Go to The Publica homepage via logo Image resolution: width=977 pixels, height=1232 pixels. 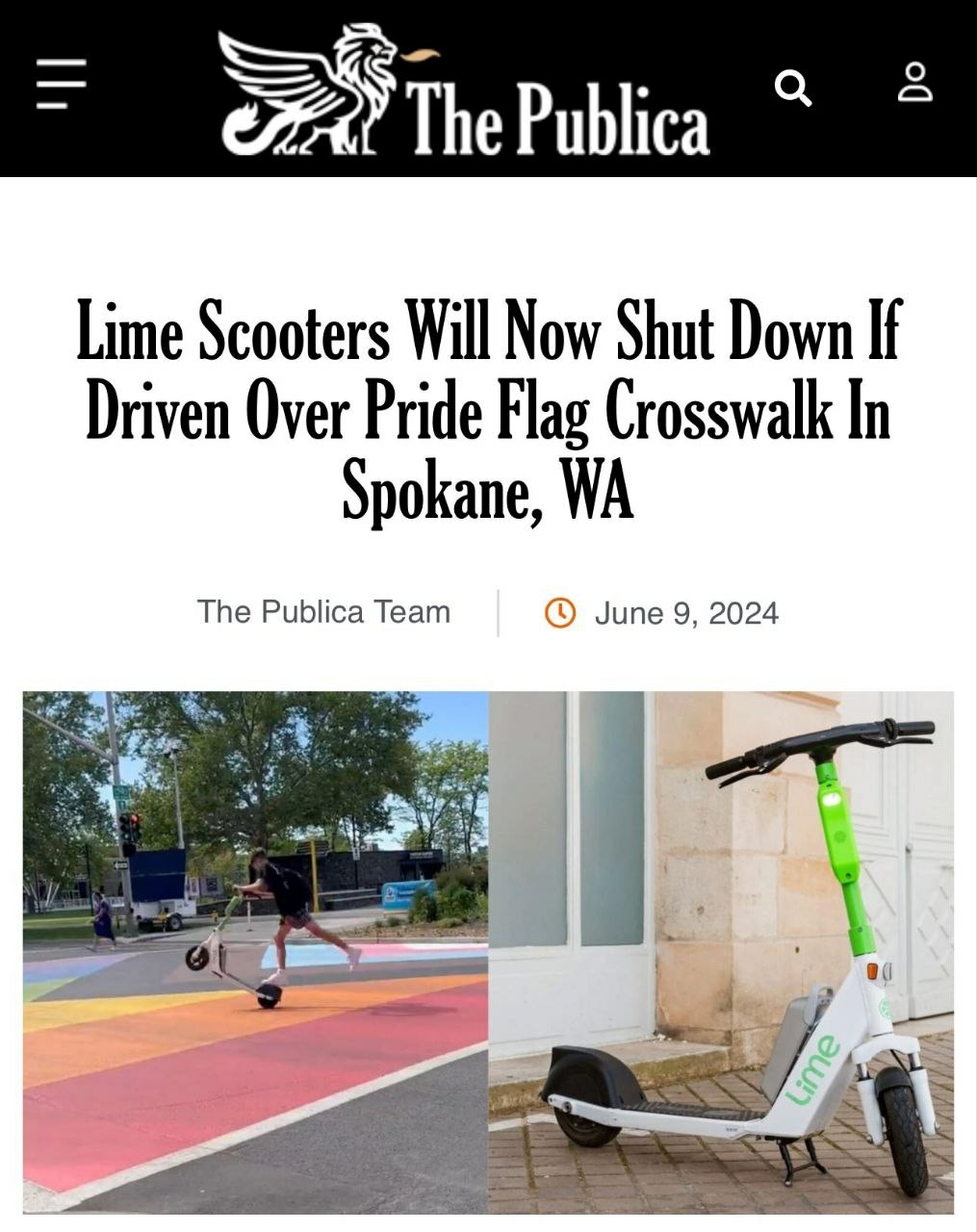(x=464, y=93)
